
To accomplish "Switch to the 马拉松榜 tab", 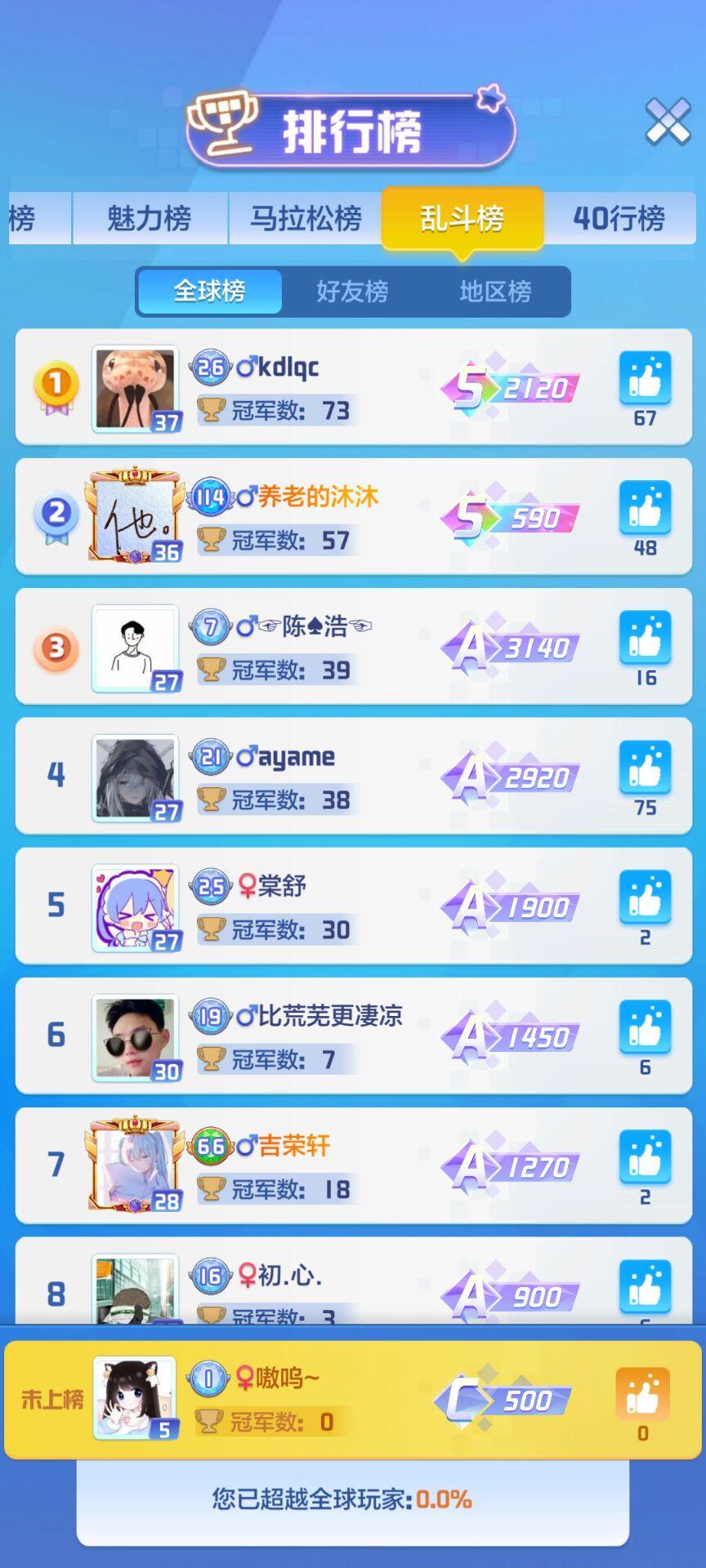I will 306,219.
